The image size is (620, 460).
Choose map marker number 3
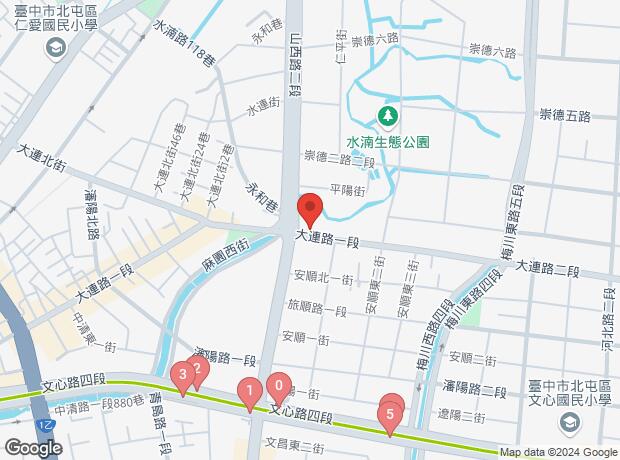(x=182, y=376)
